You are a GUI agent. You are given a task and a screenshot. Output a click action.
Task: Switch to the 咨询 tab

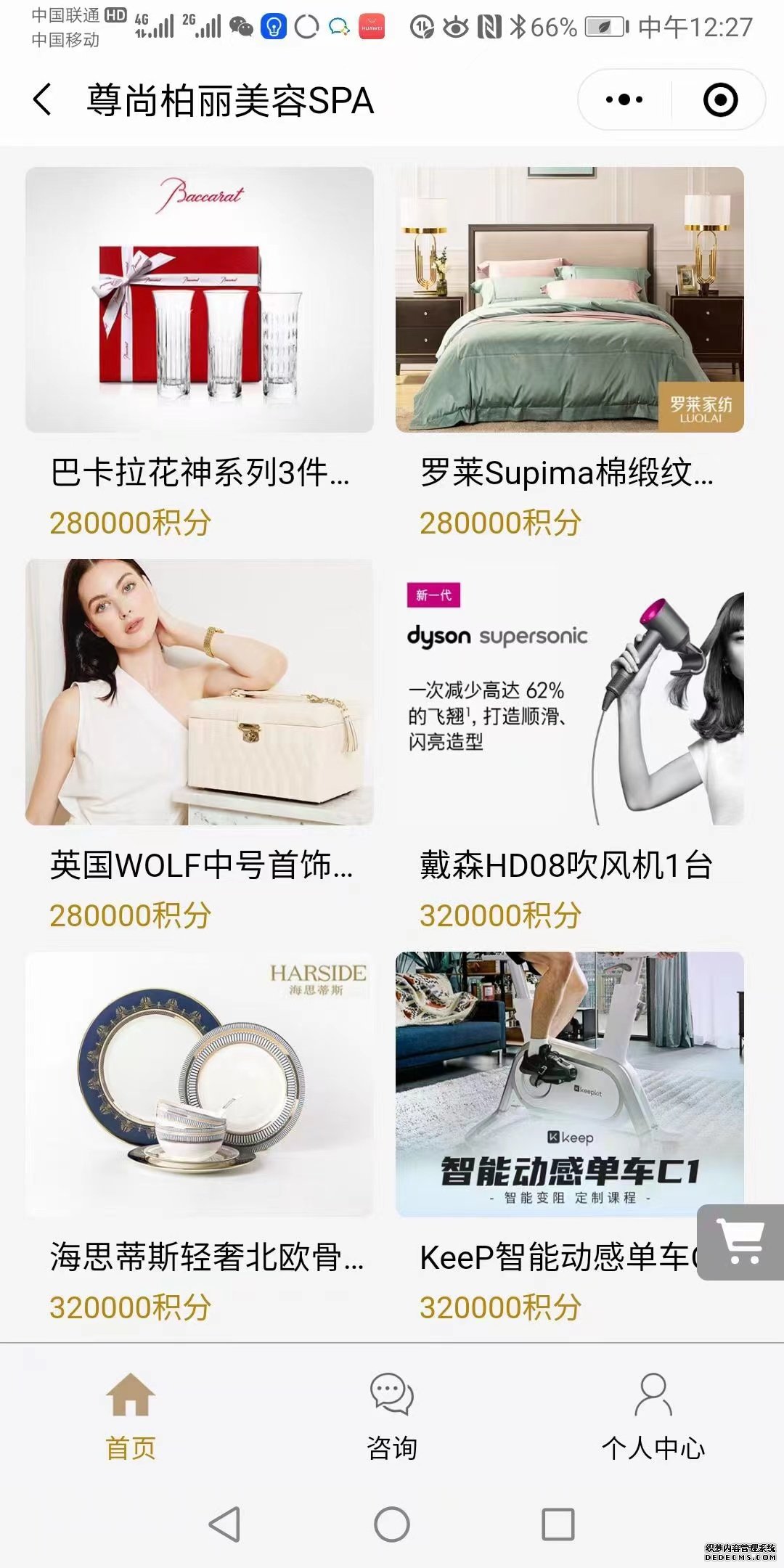[x=392, y=1416]
